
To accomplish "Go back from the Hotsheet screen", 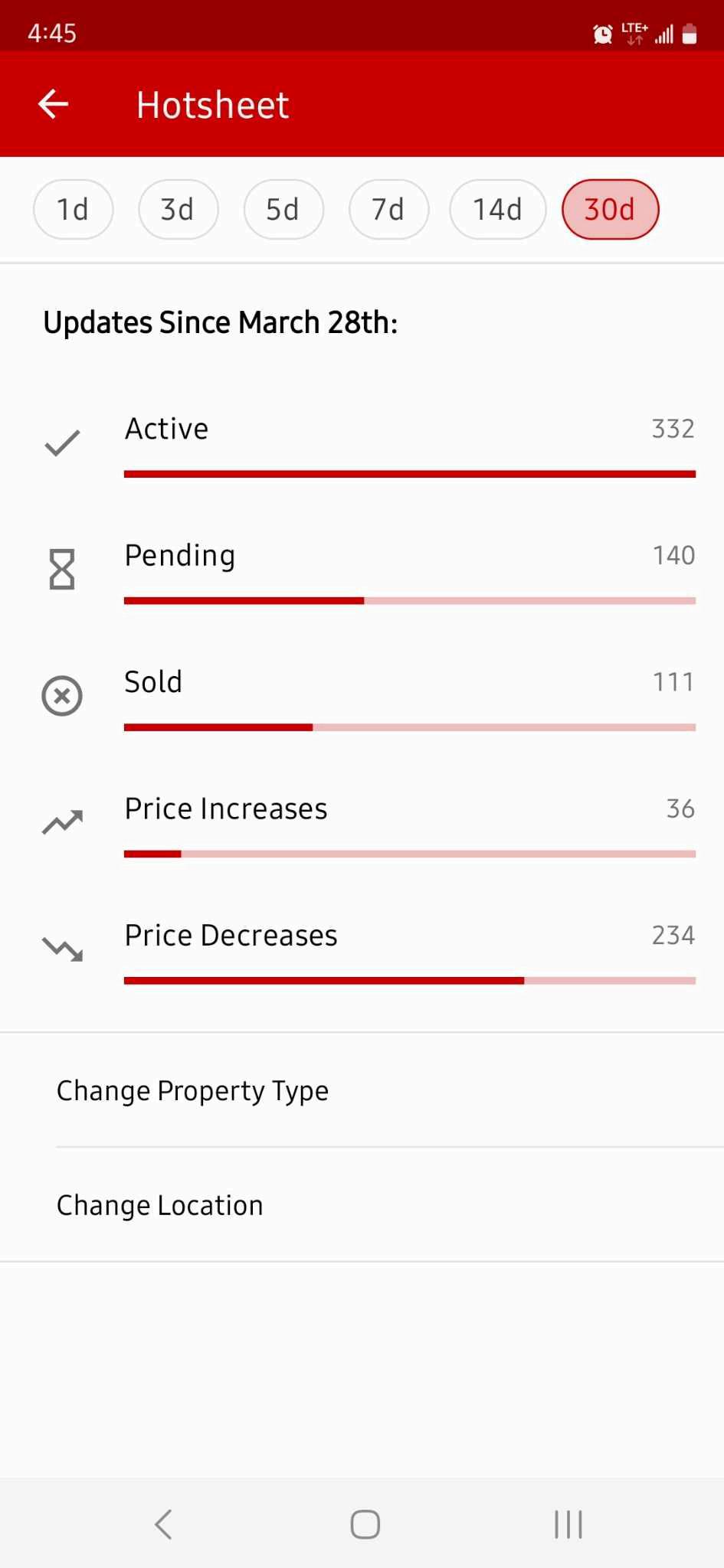I will (54, 104).
